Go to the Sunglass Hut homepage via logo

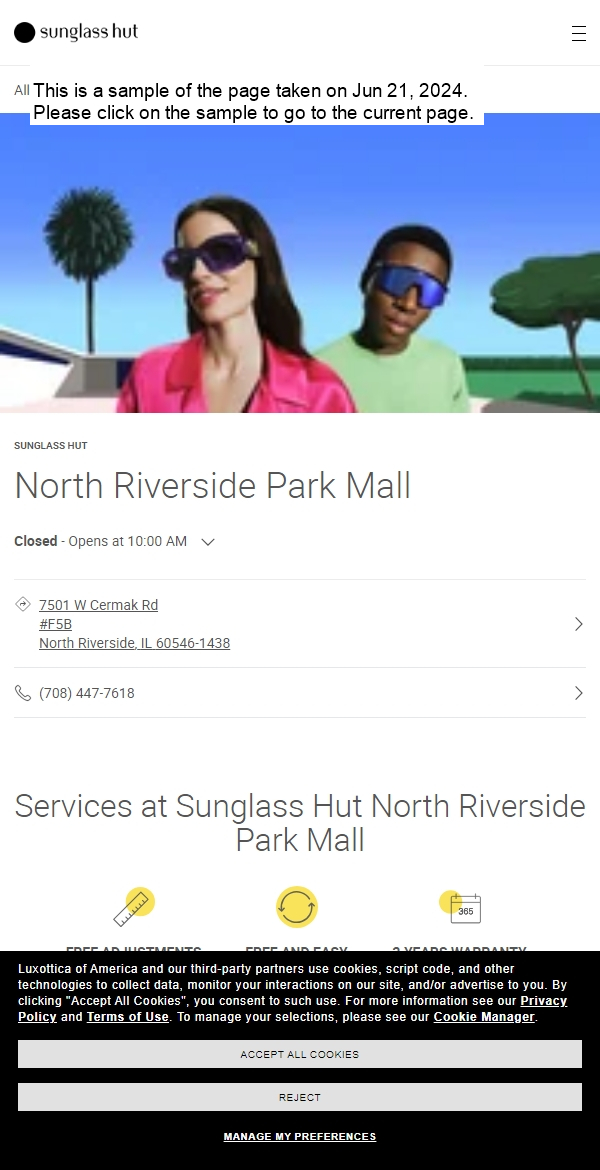click(x=76, y=33)
